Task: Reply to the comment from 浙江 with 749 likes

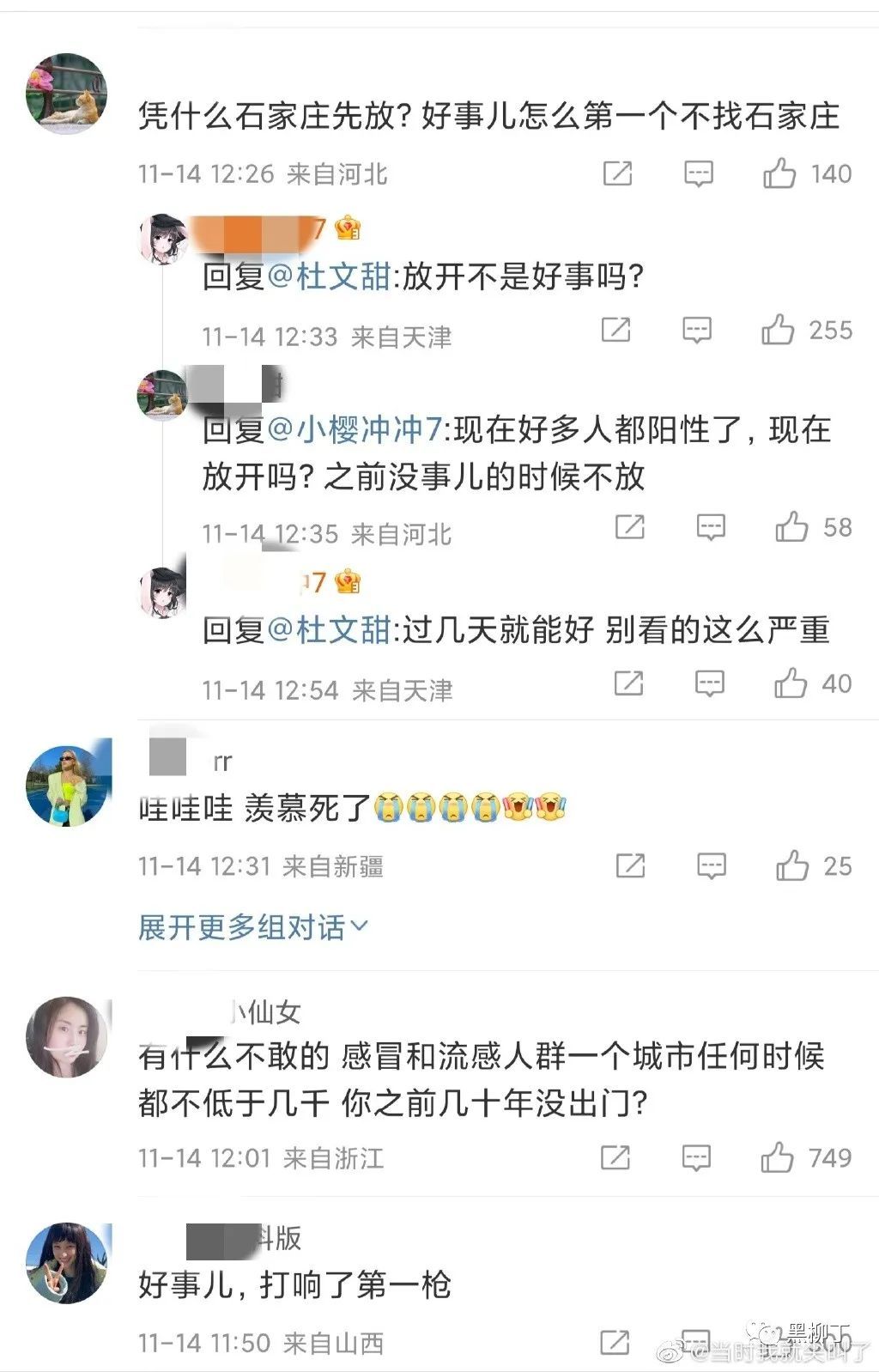Action: (x=696, y=1158)
